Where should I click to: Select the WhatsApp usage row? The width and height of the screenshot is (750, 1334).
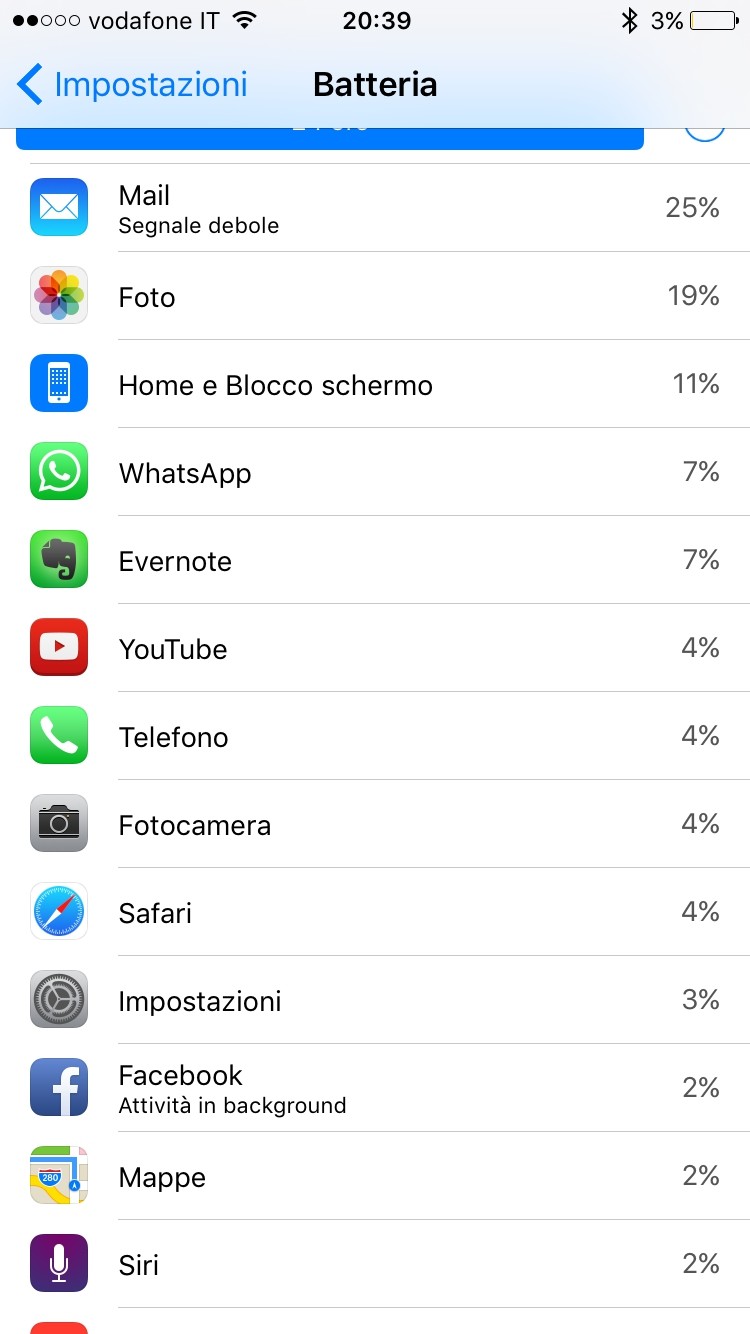(375, 472)
